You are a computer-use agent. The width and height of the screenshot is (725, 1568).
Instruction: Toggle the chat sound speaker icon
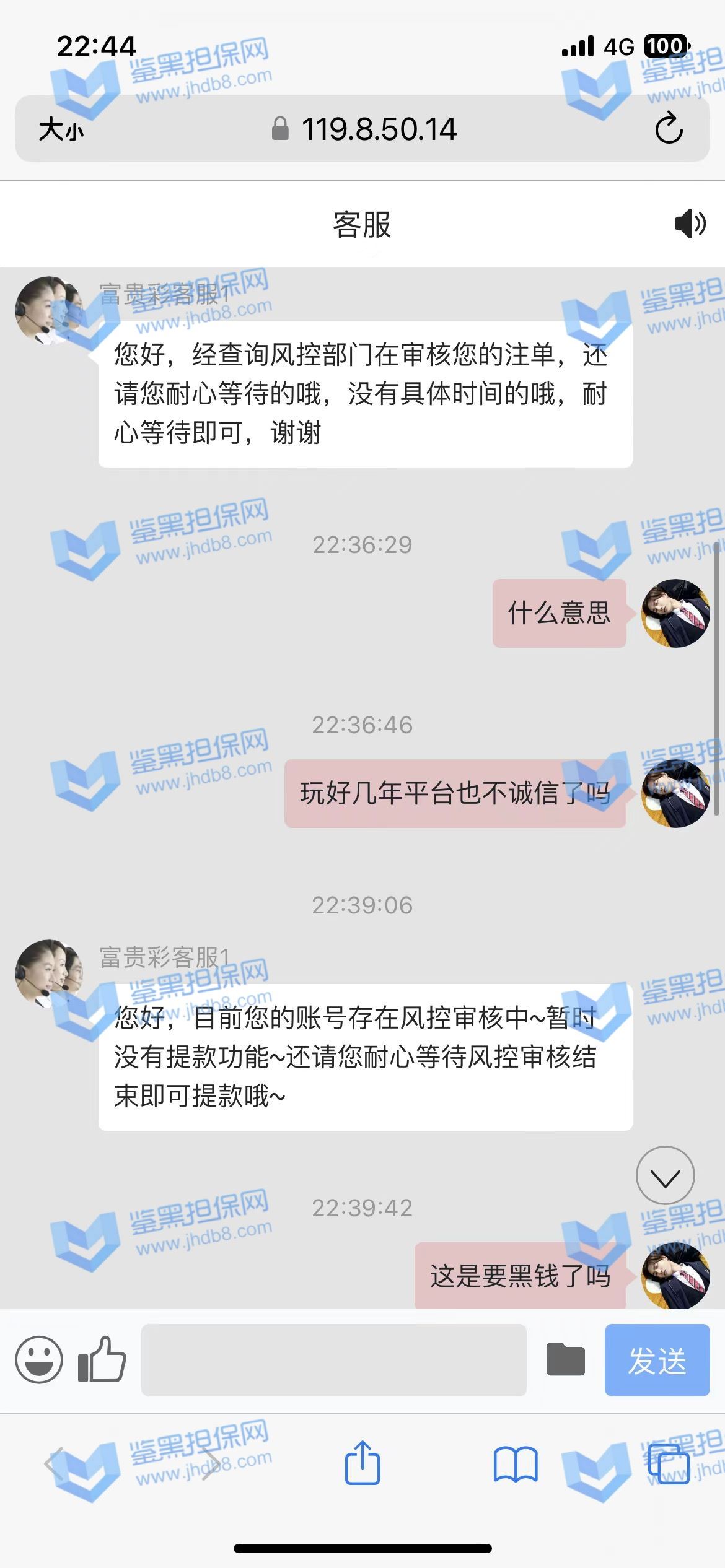[690, 224]
